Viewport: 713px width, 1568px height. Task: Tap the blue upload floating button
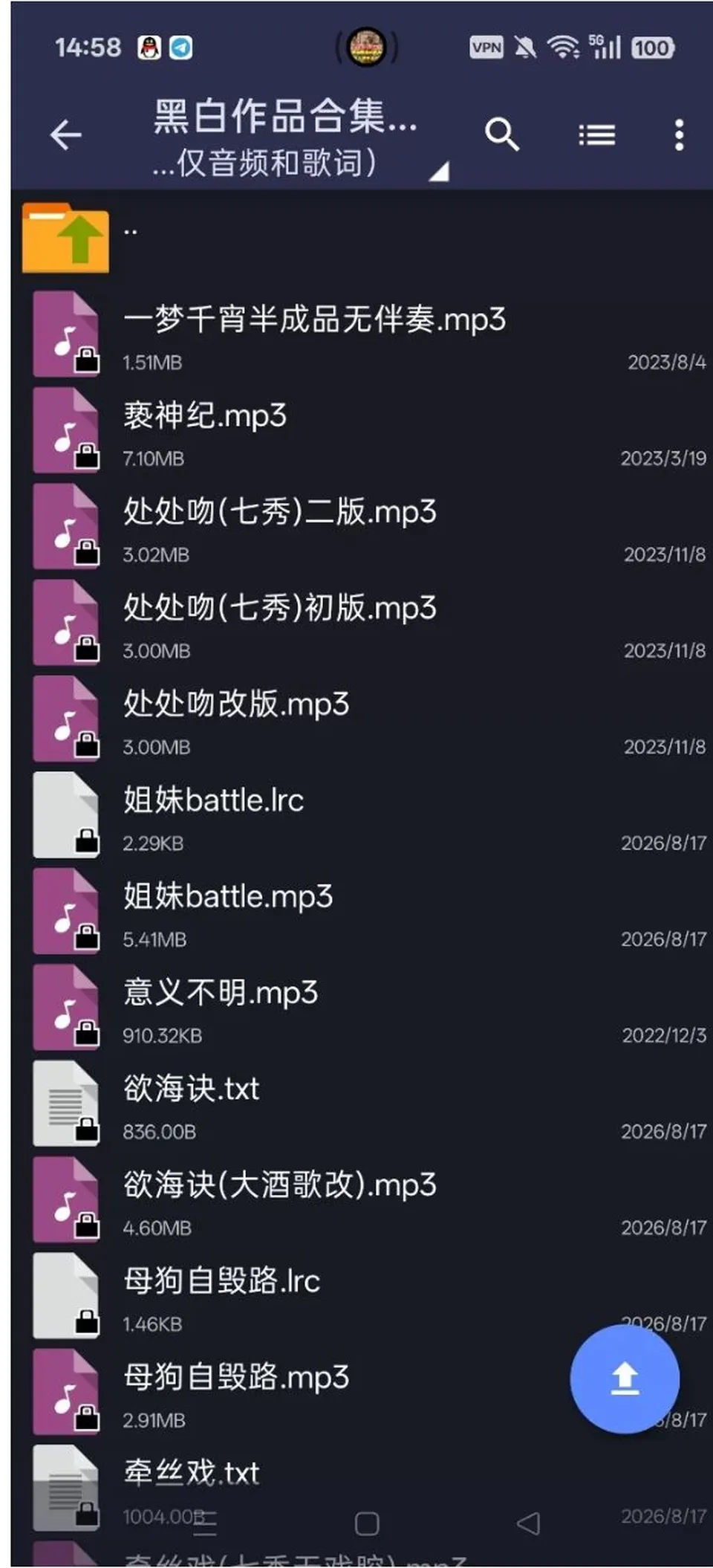(x=625, y=1379)
